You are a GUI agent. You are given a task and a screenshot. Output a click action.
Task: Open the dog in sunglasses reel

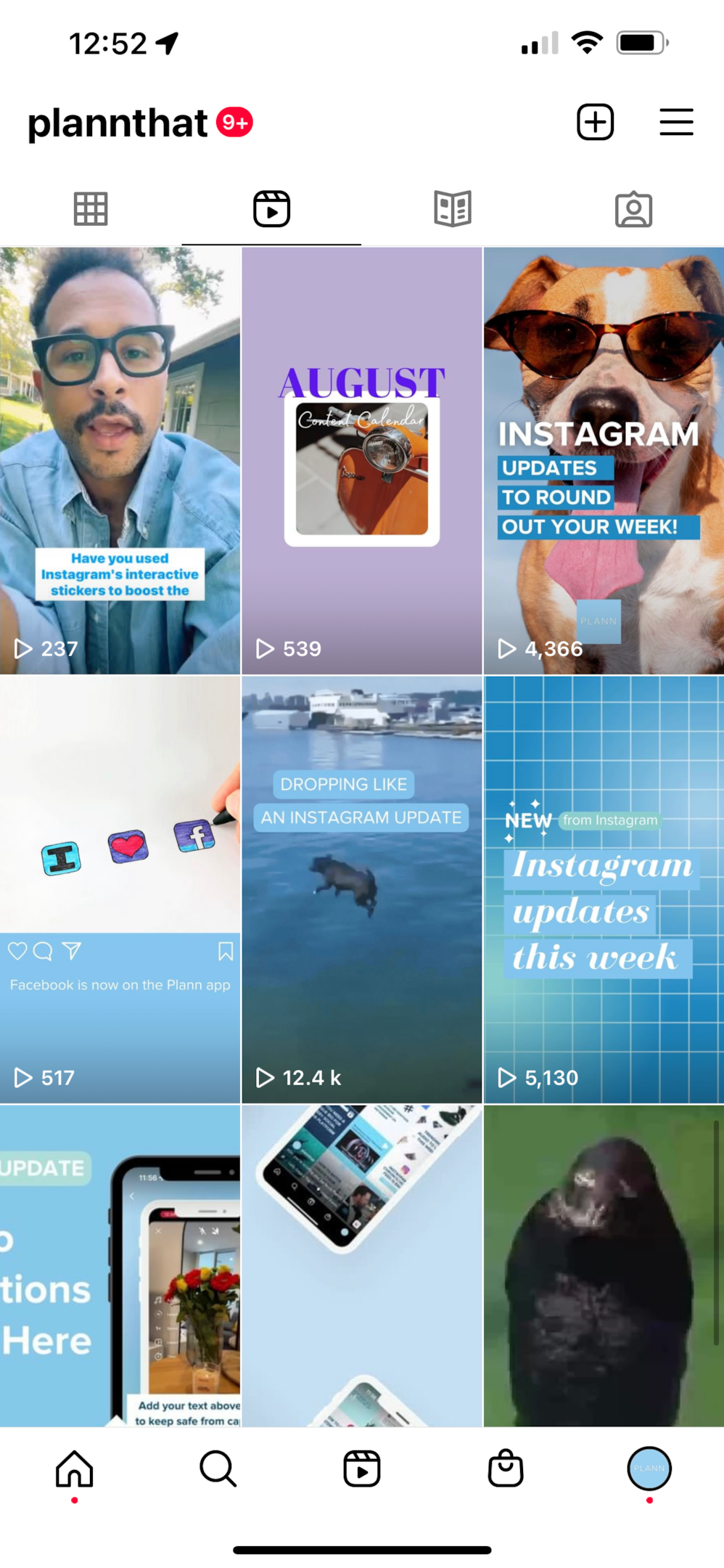[604, 461]
